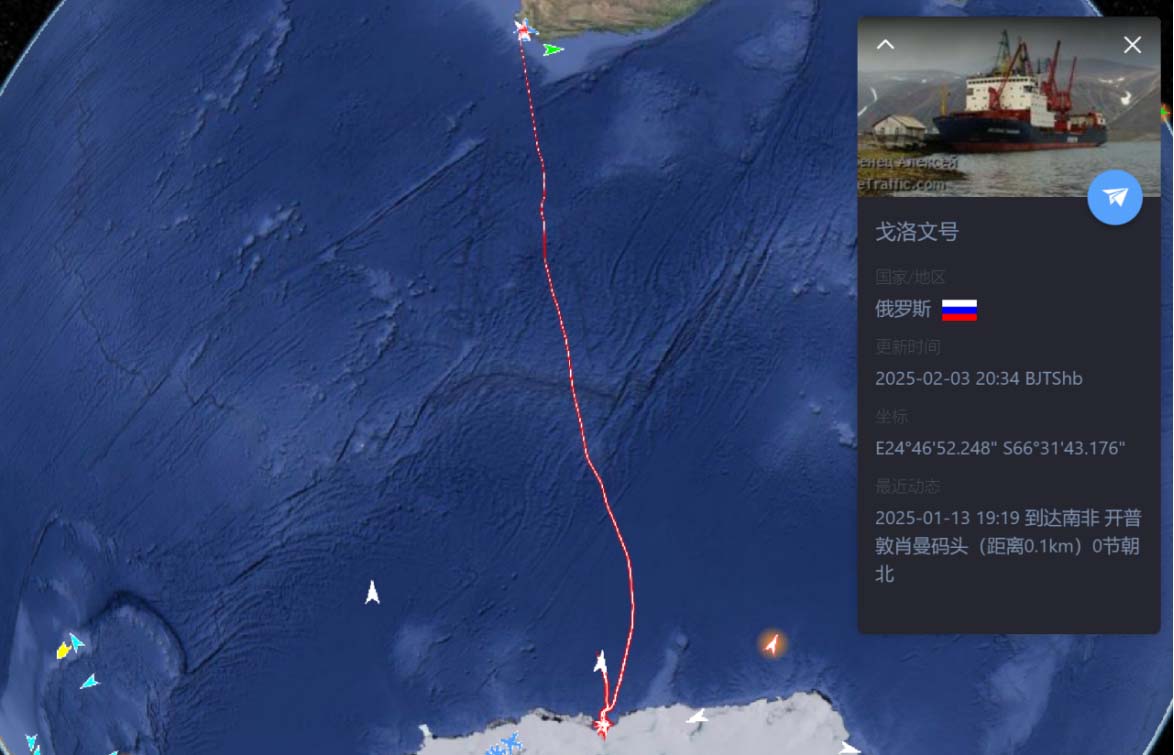The width and height of the screenshot is (1174, 755).
Task: Select the green ship marker near Africa
Action: click(x=552, y=49)
